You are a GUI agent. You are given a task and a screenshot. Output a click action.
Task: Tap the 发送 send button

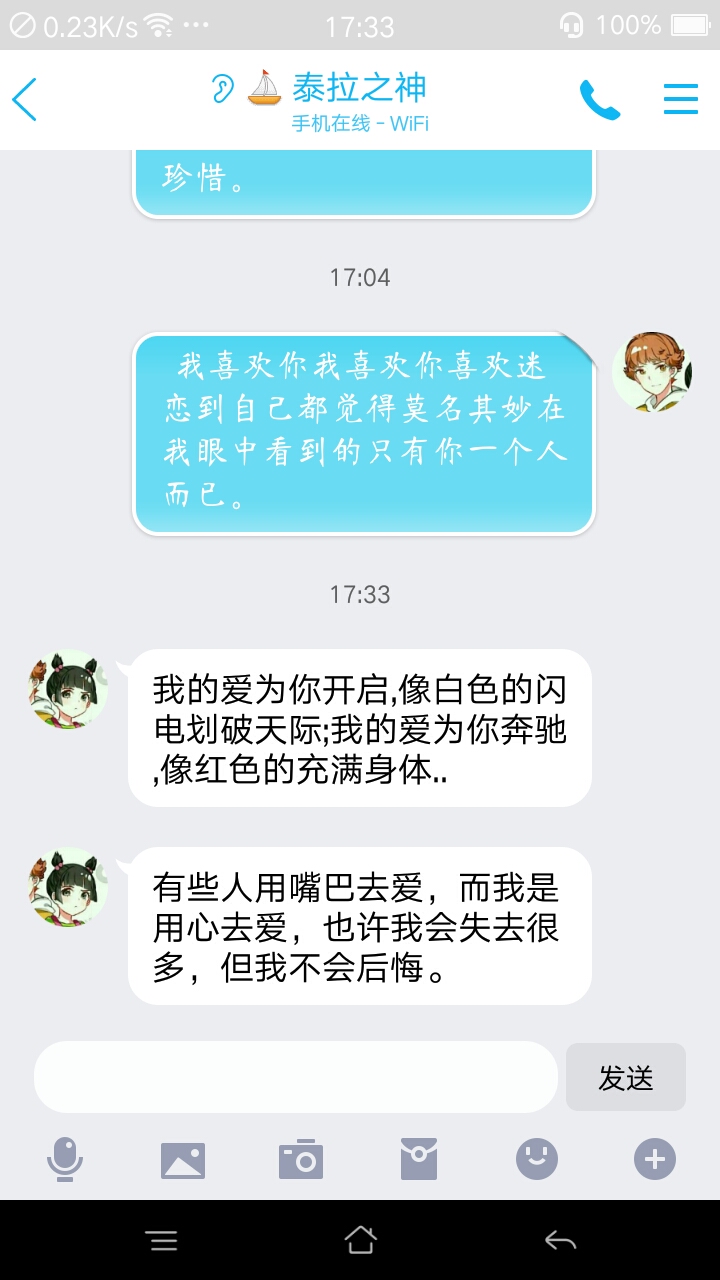(626, 1077)
